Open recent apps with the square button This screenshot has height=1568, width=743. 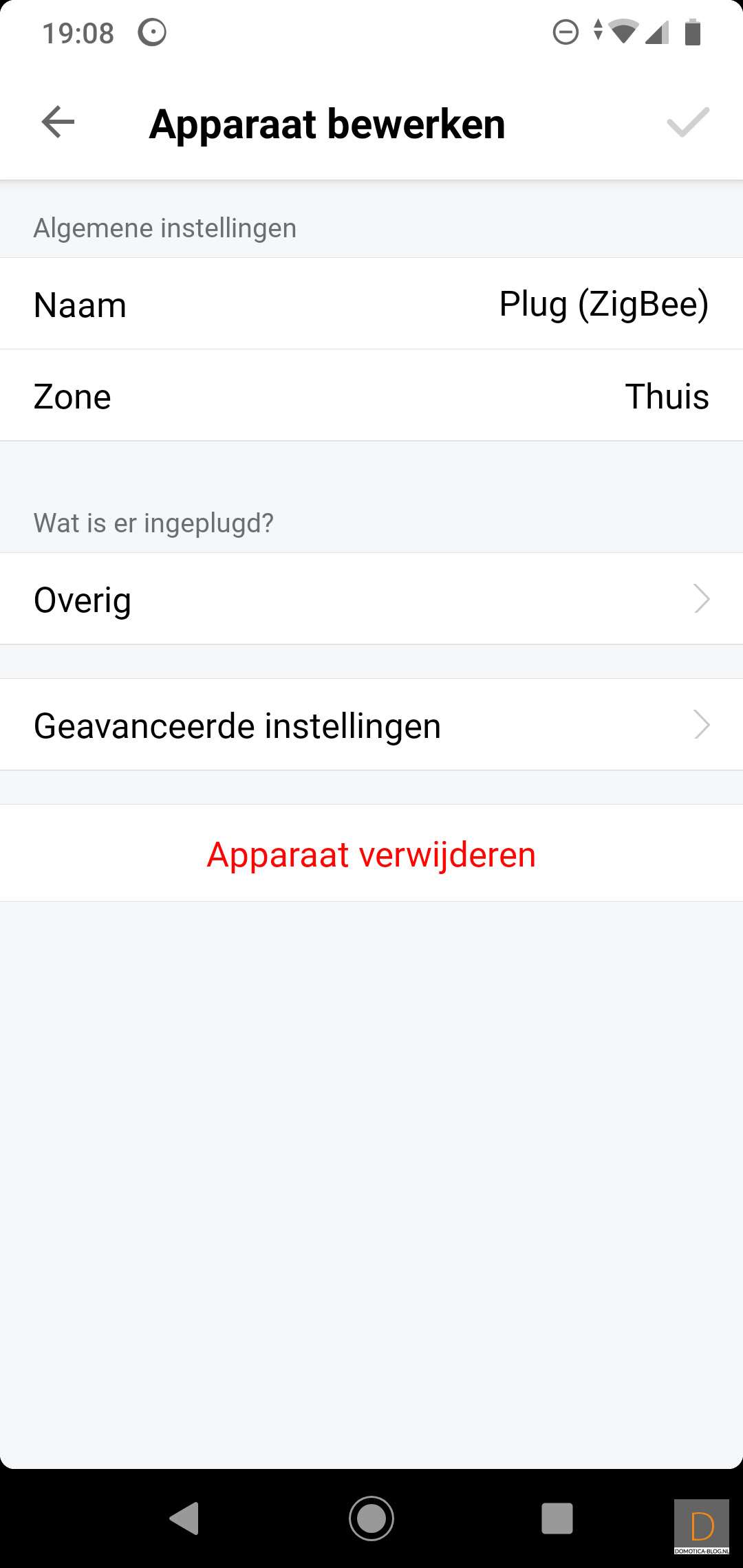(x=557, y=1518)
